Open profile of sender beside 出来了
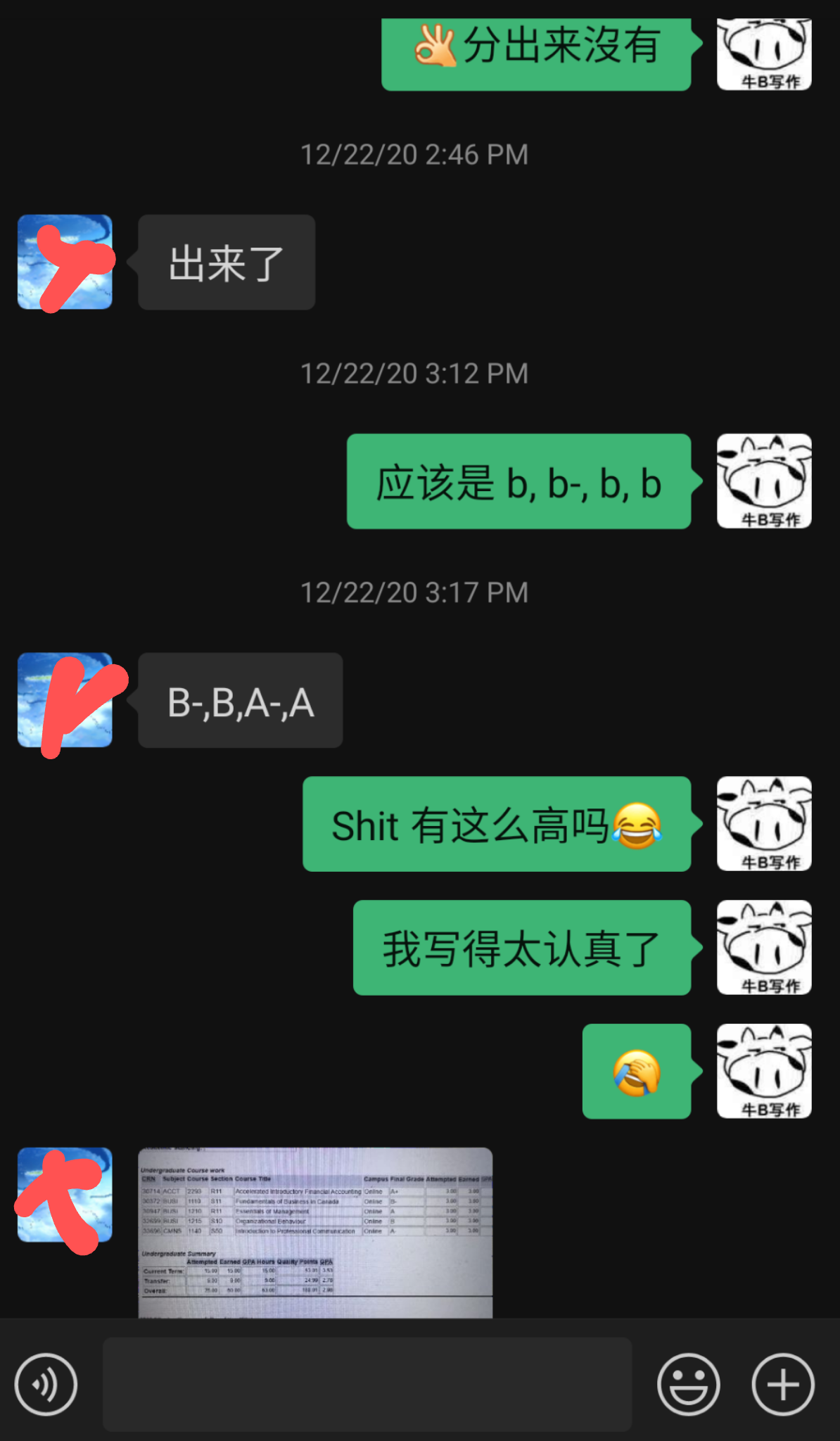 [65, 262]
